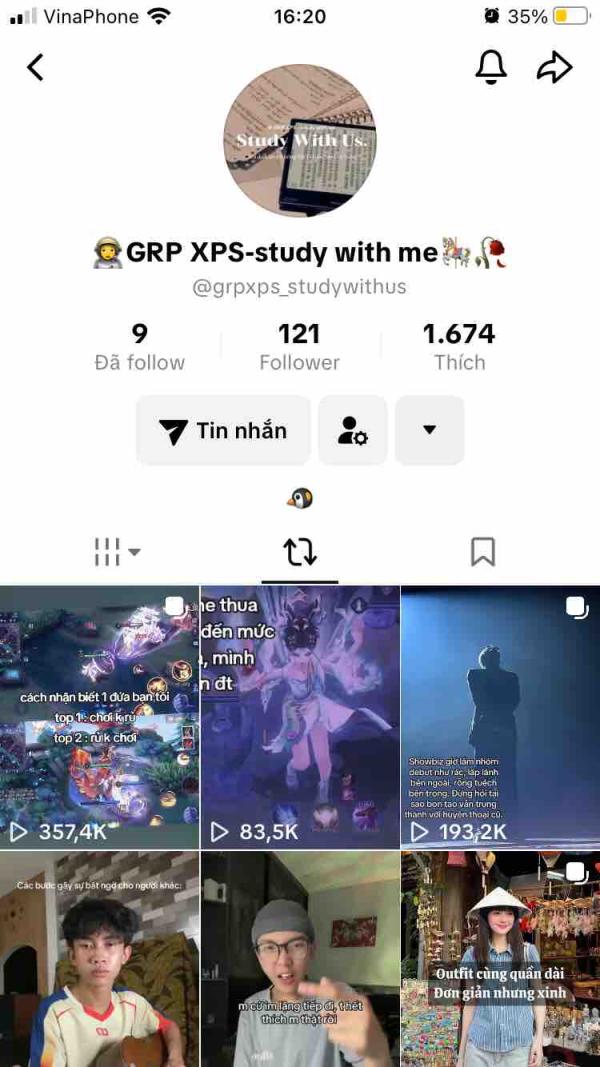Switch to the posts grid tab
This screenshot has height=1067, width=600.
(x=117, y=551)
